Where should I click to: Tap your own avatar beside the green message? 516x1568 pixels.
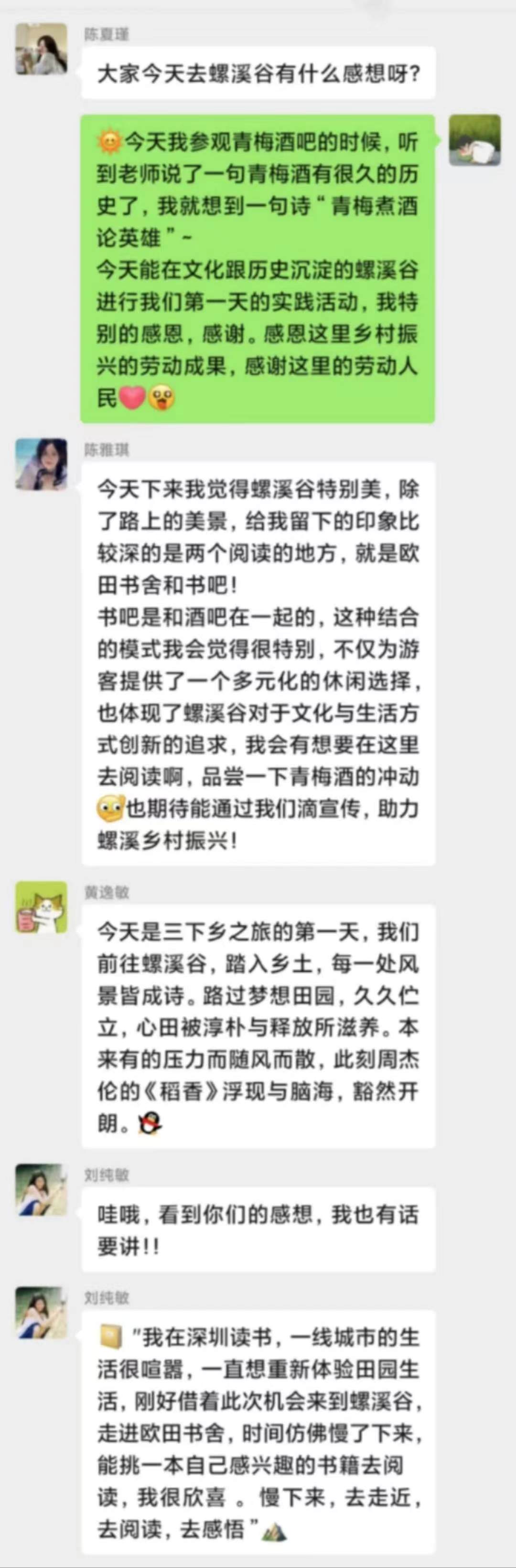coord(474,140)
